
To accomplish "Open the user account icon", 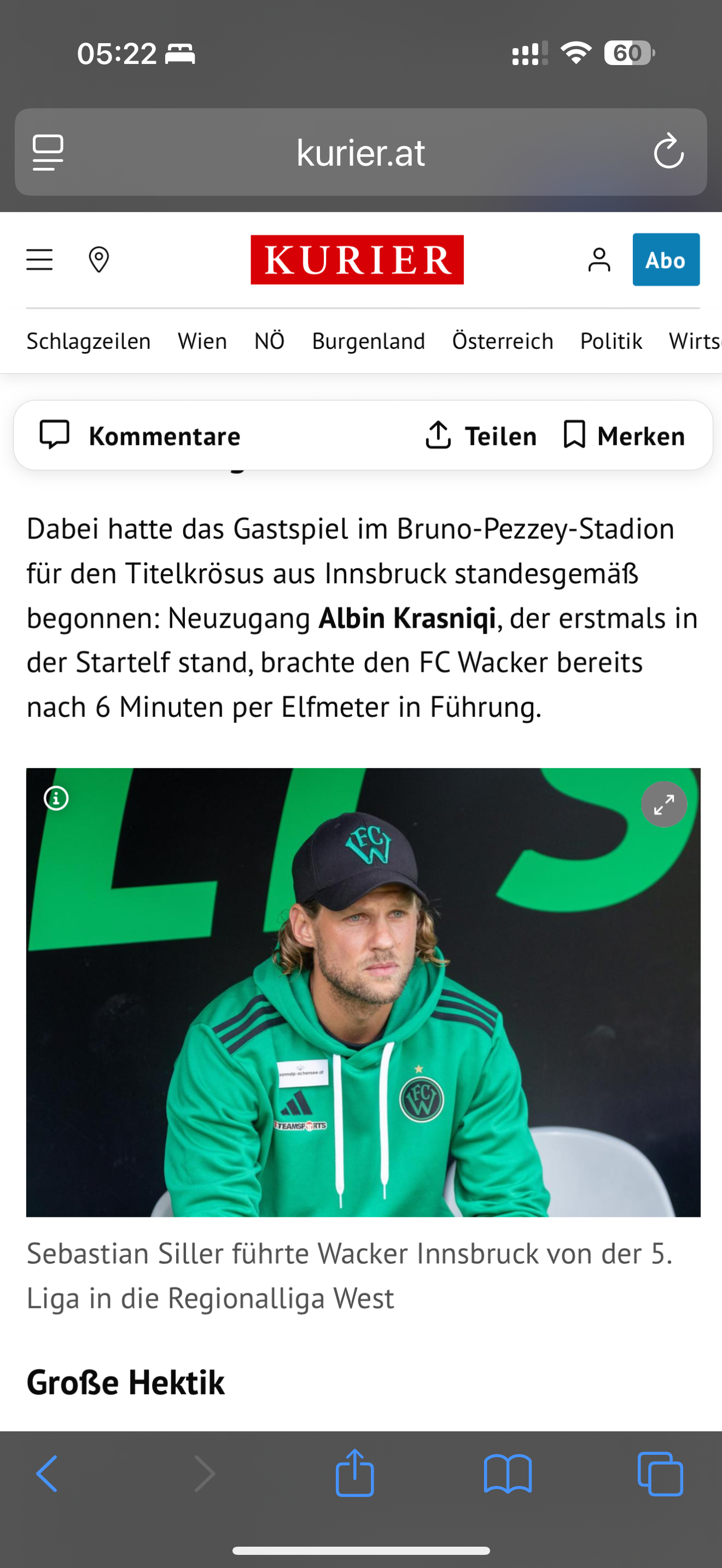I will coord(599,260).
